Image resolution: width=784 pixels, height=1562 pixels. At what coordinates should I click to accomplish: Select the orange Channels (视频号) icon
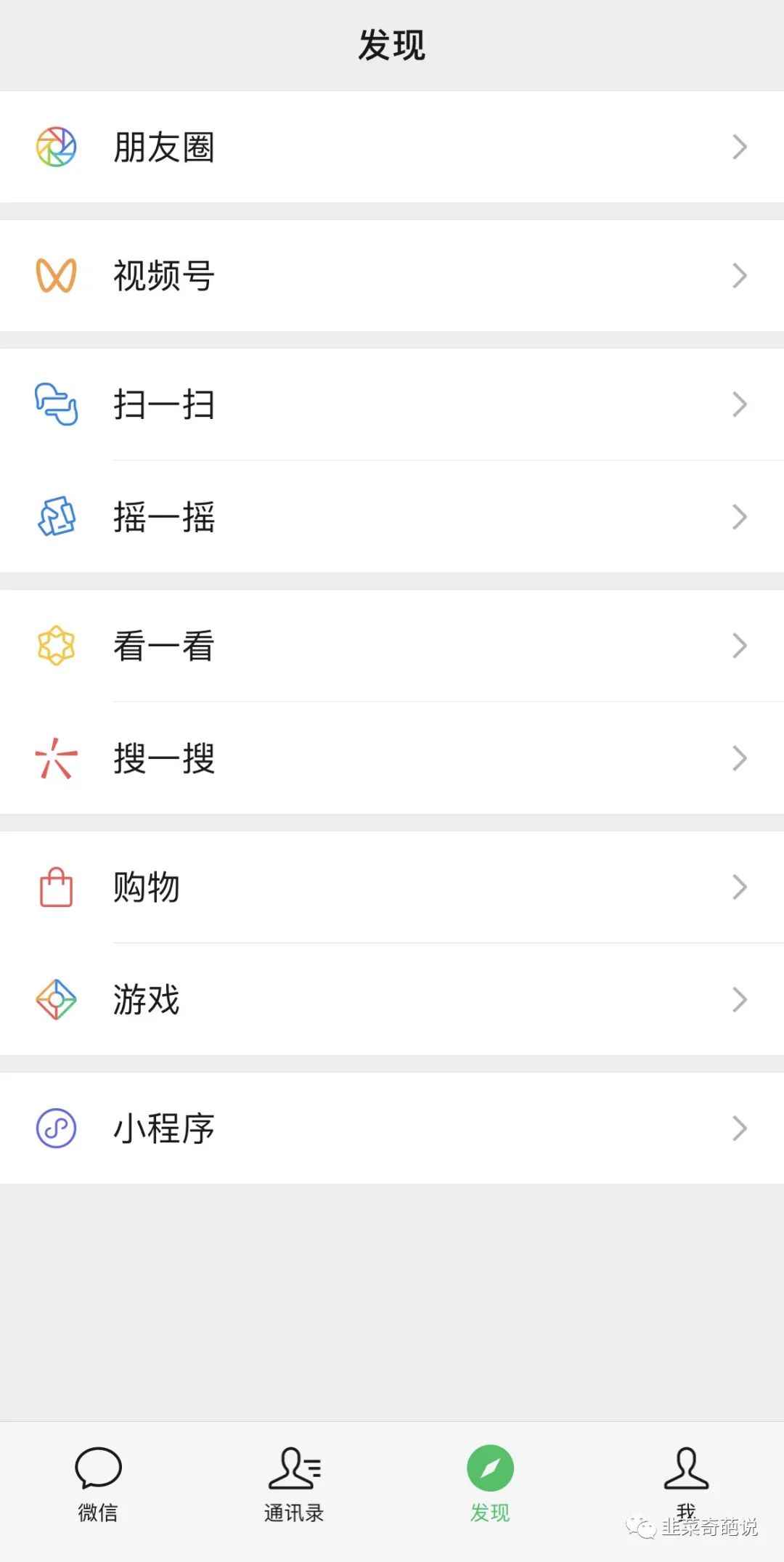[58, 275]
